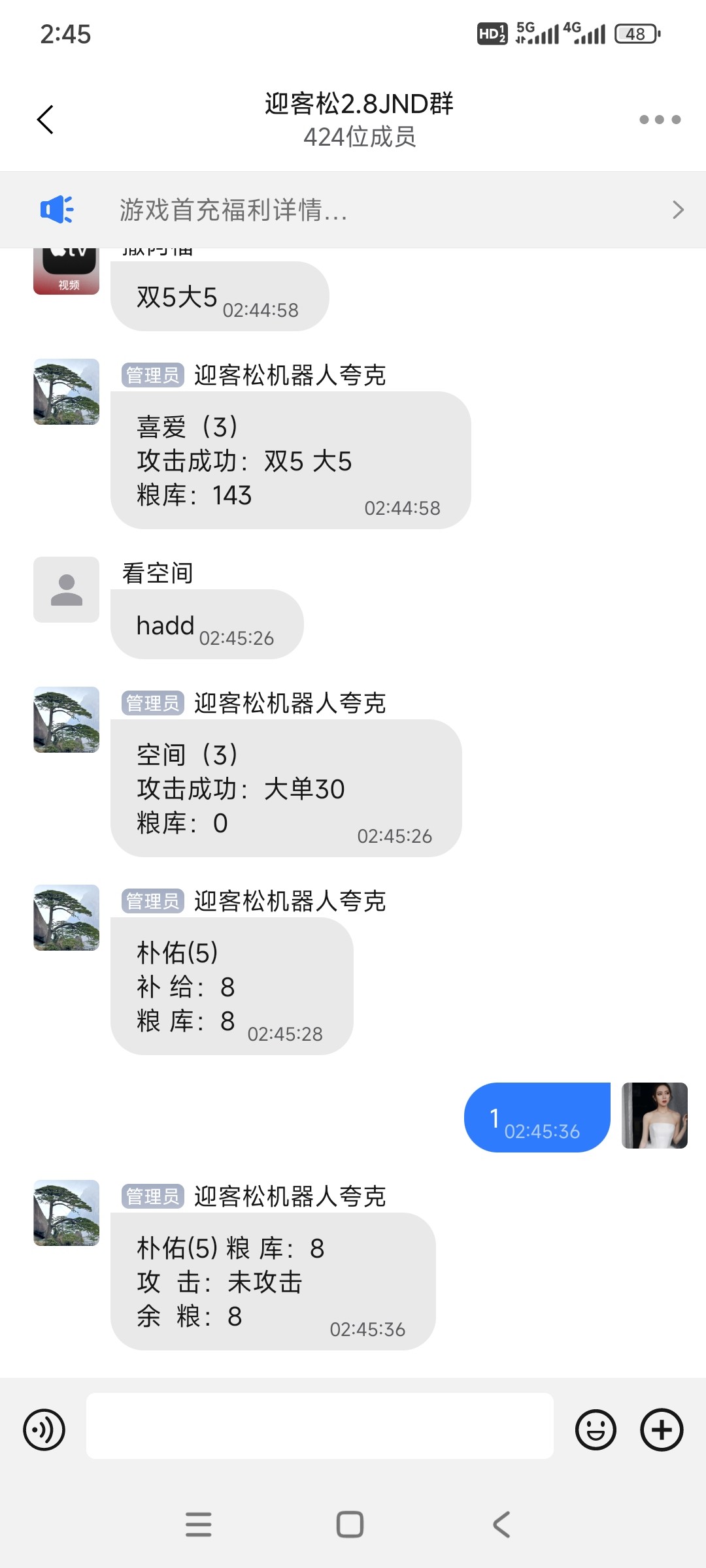Focus the message text field
The height and width of the screenshot is (1568, 706).
pos(320,1426)
